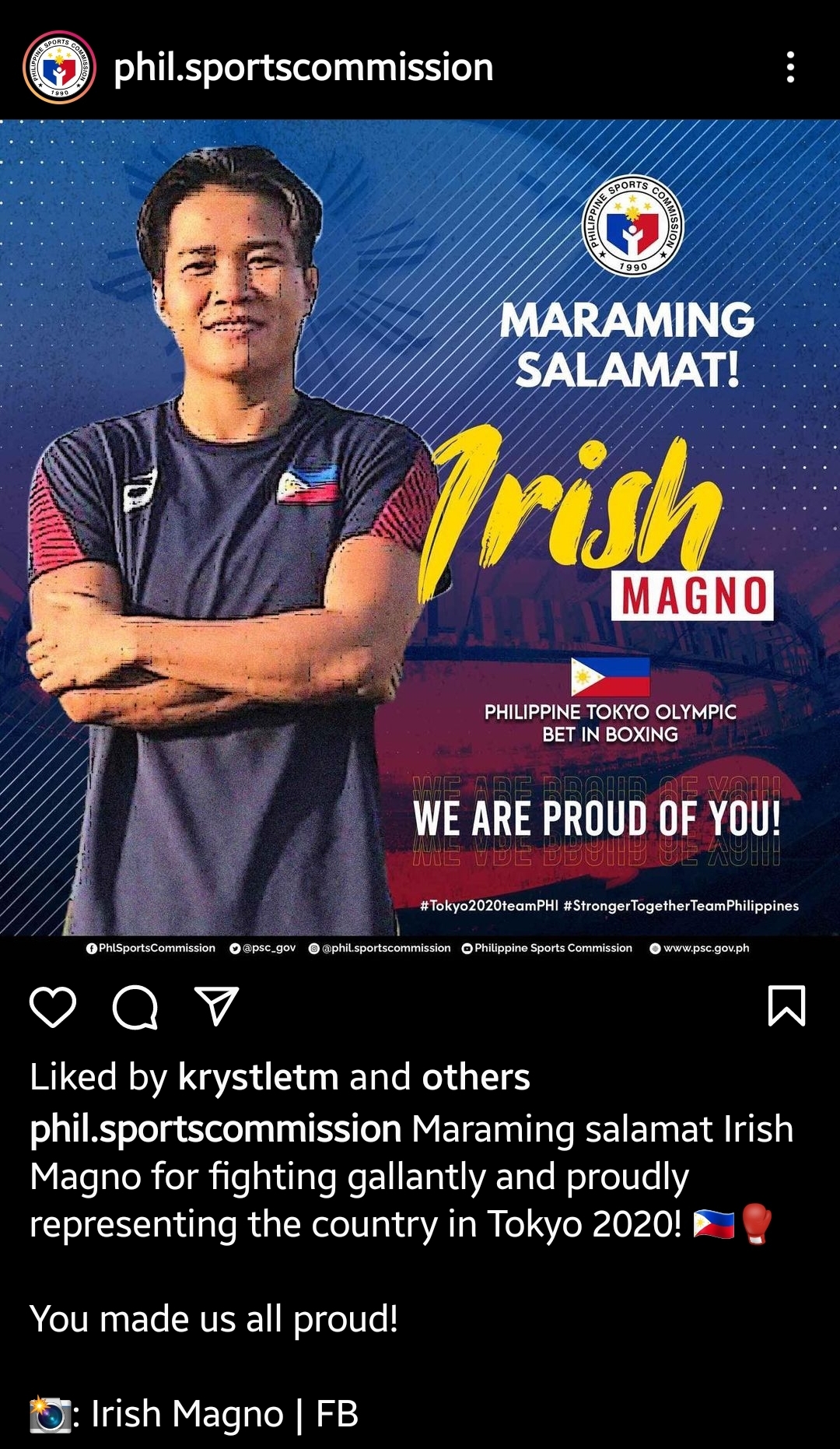Open comments with the speech bubble icon

coord(135,1006)
